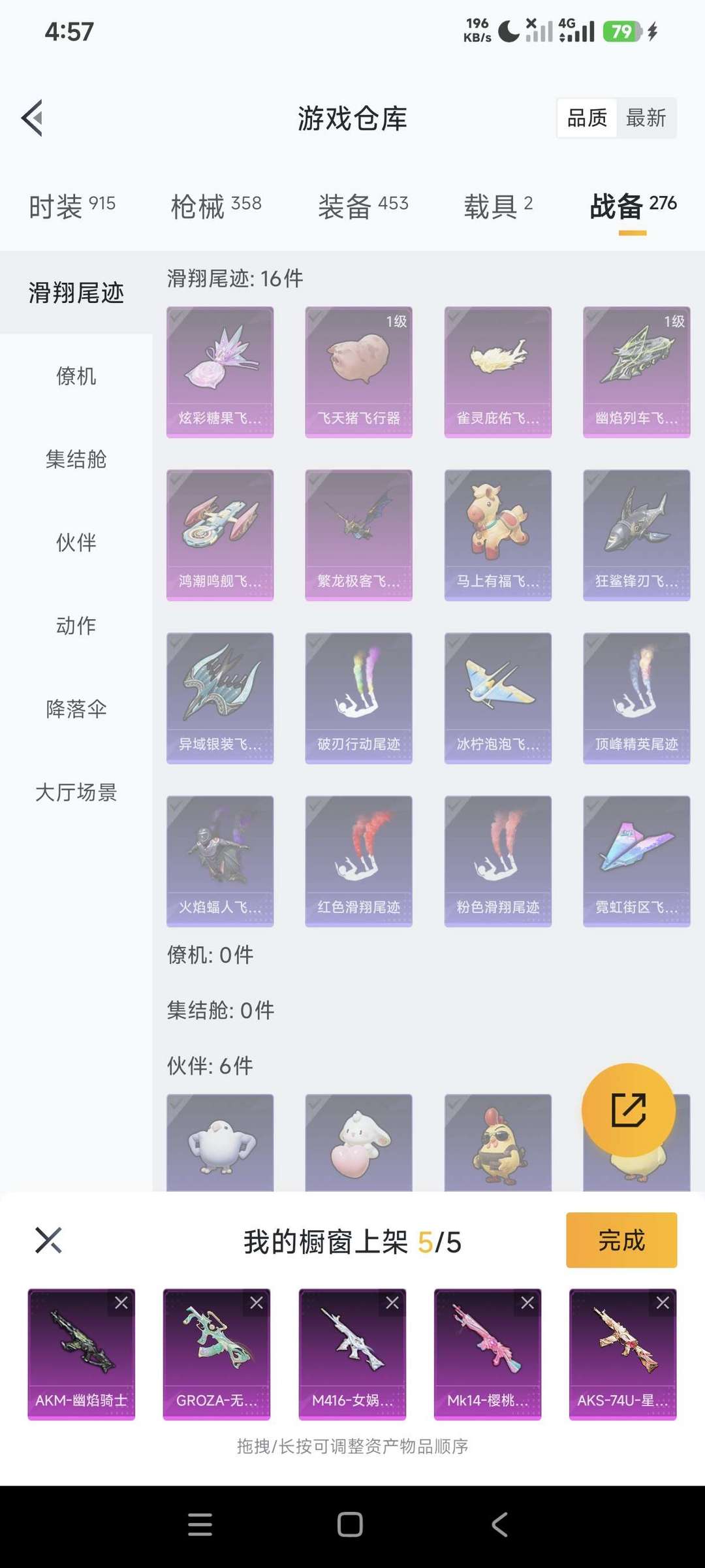Switch sorting to 品质

click(x=586, y=118)
